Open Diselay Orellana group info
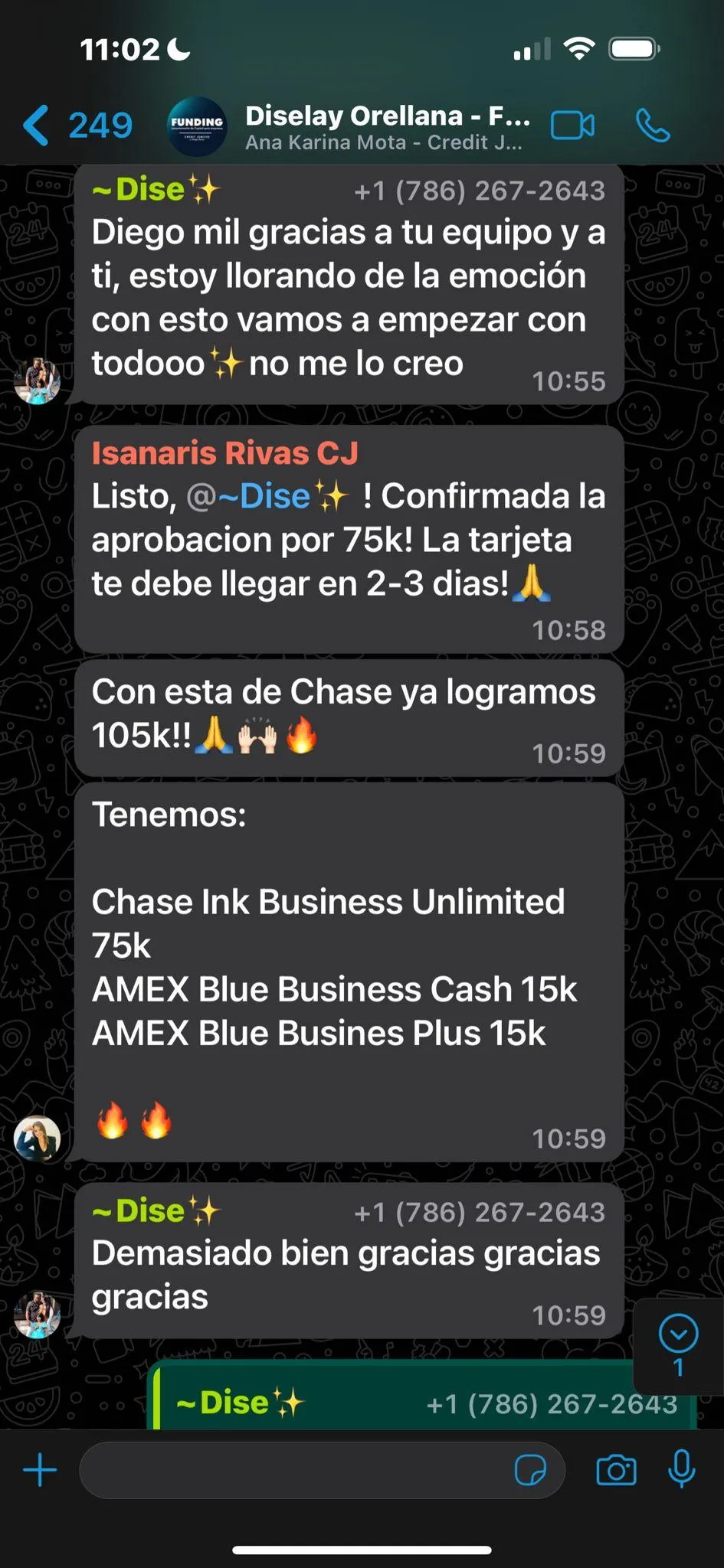724x1568 pixels. (x=387, y=126)
